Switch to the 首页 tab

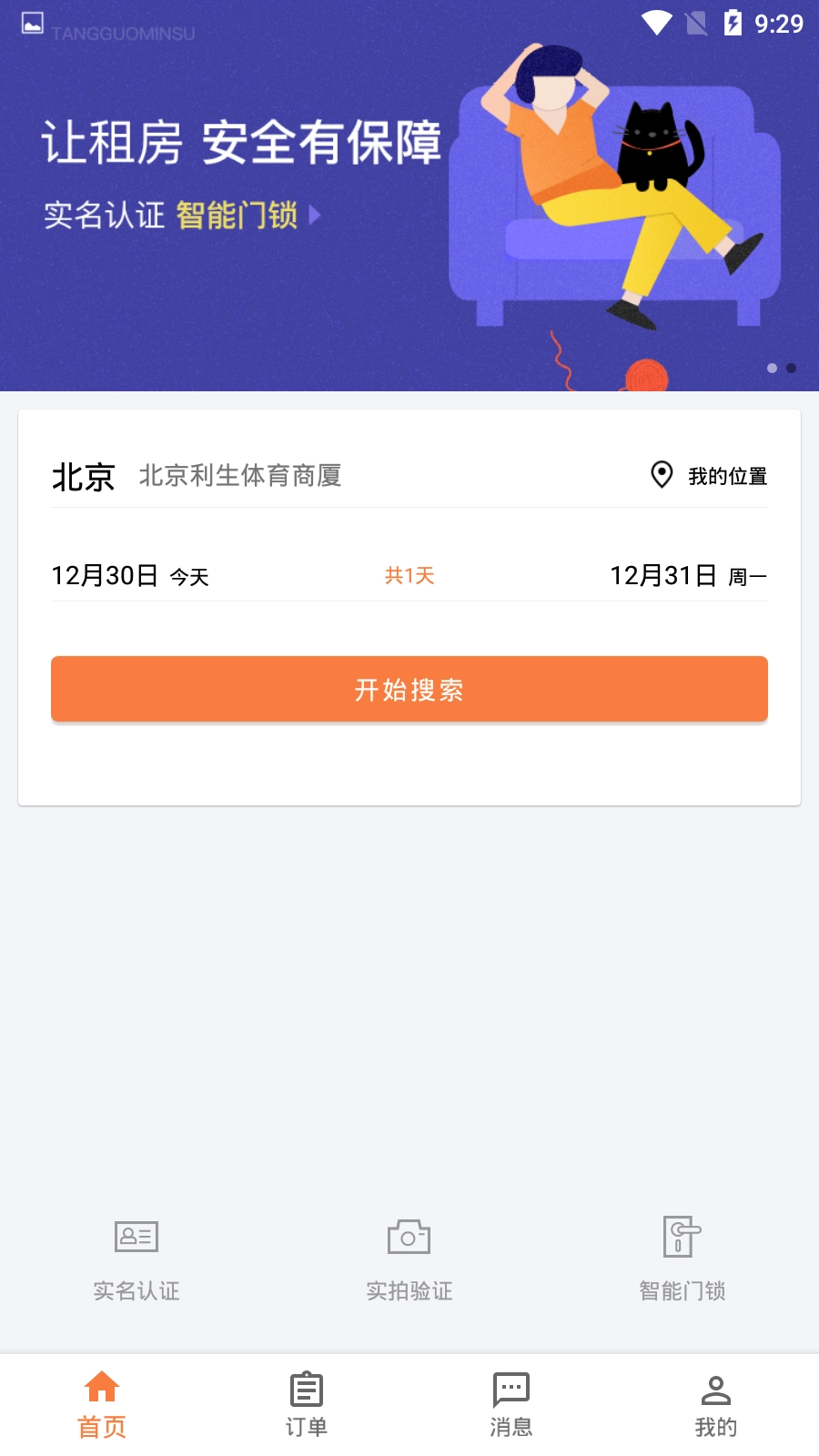[102, 1405]
